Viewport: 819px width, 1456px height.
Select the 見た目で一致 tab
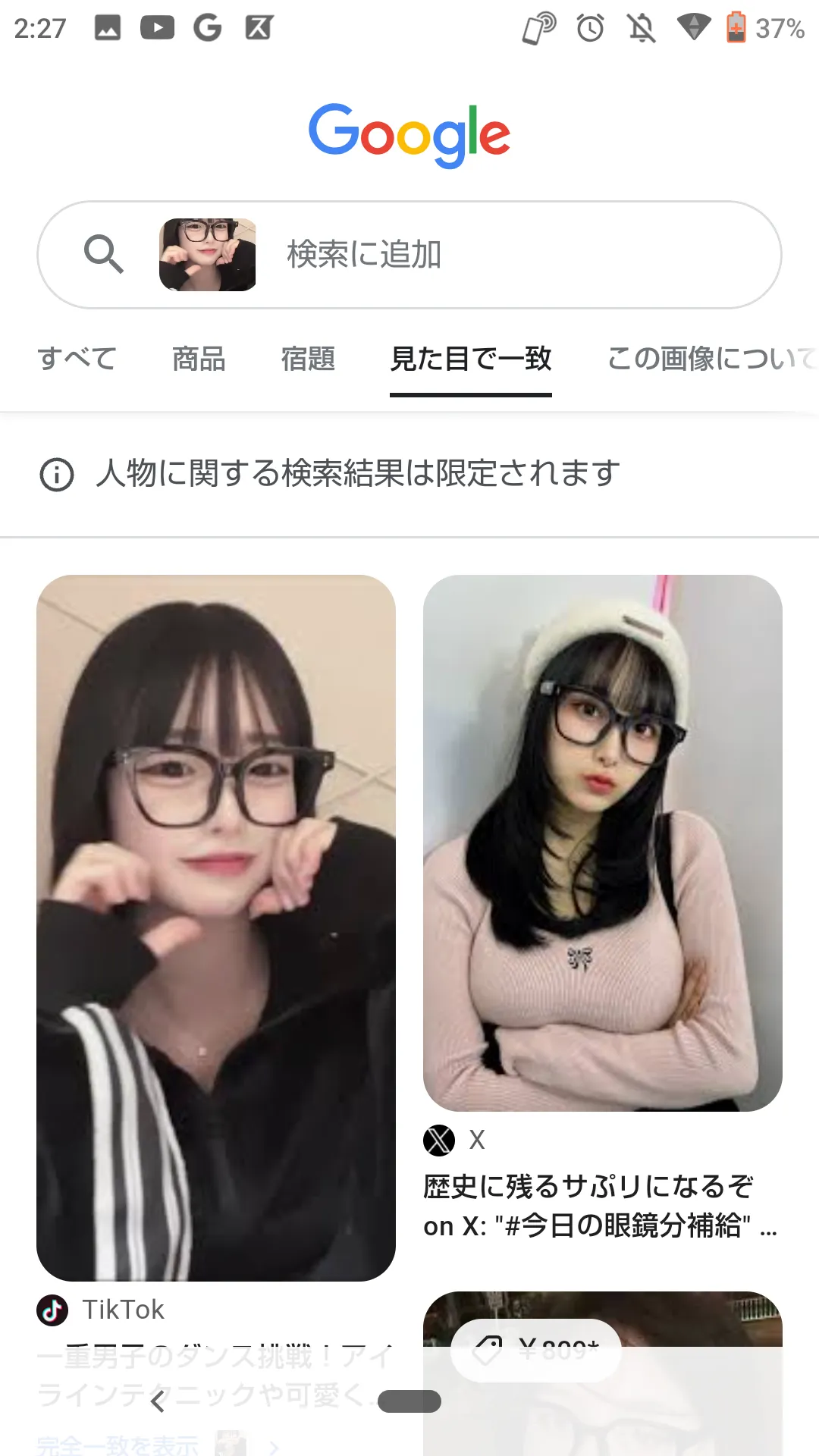tap(470, 359)
